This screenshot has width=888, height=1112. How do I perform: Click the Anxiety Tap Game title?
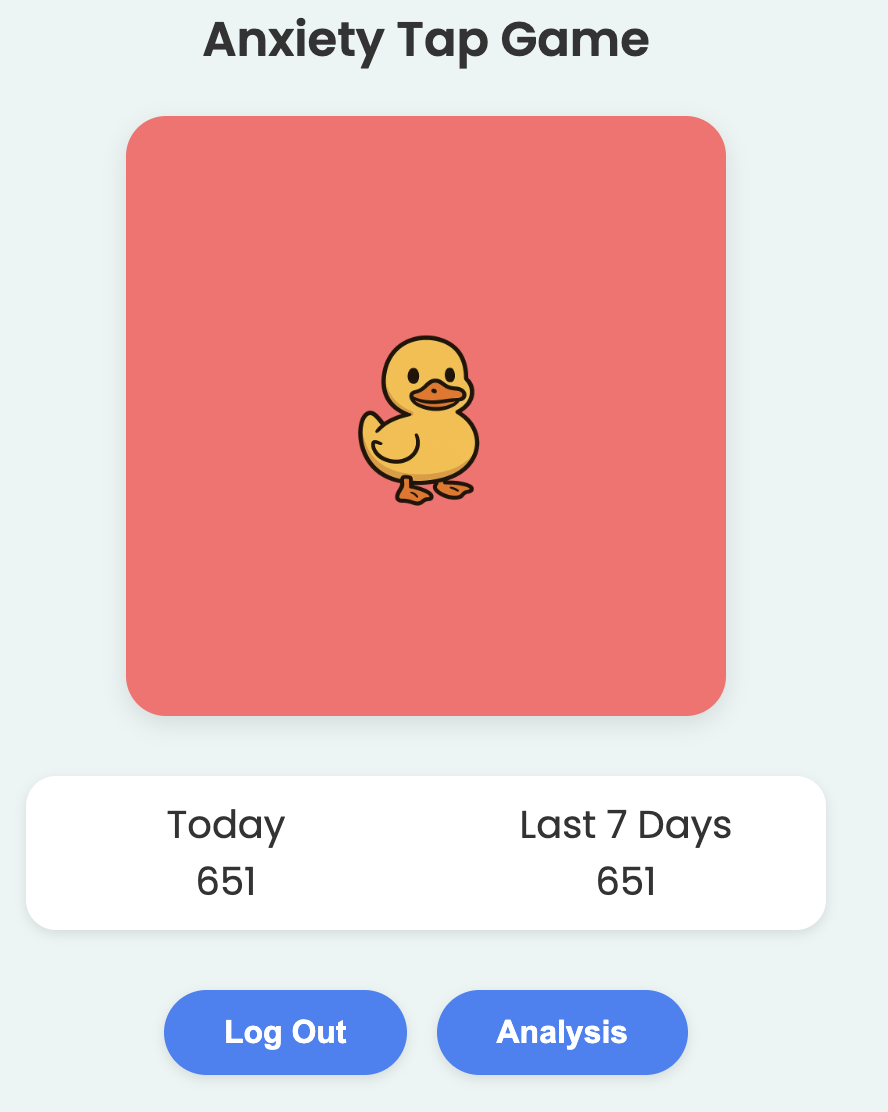(425, 40)
